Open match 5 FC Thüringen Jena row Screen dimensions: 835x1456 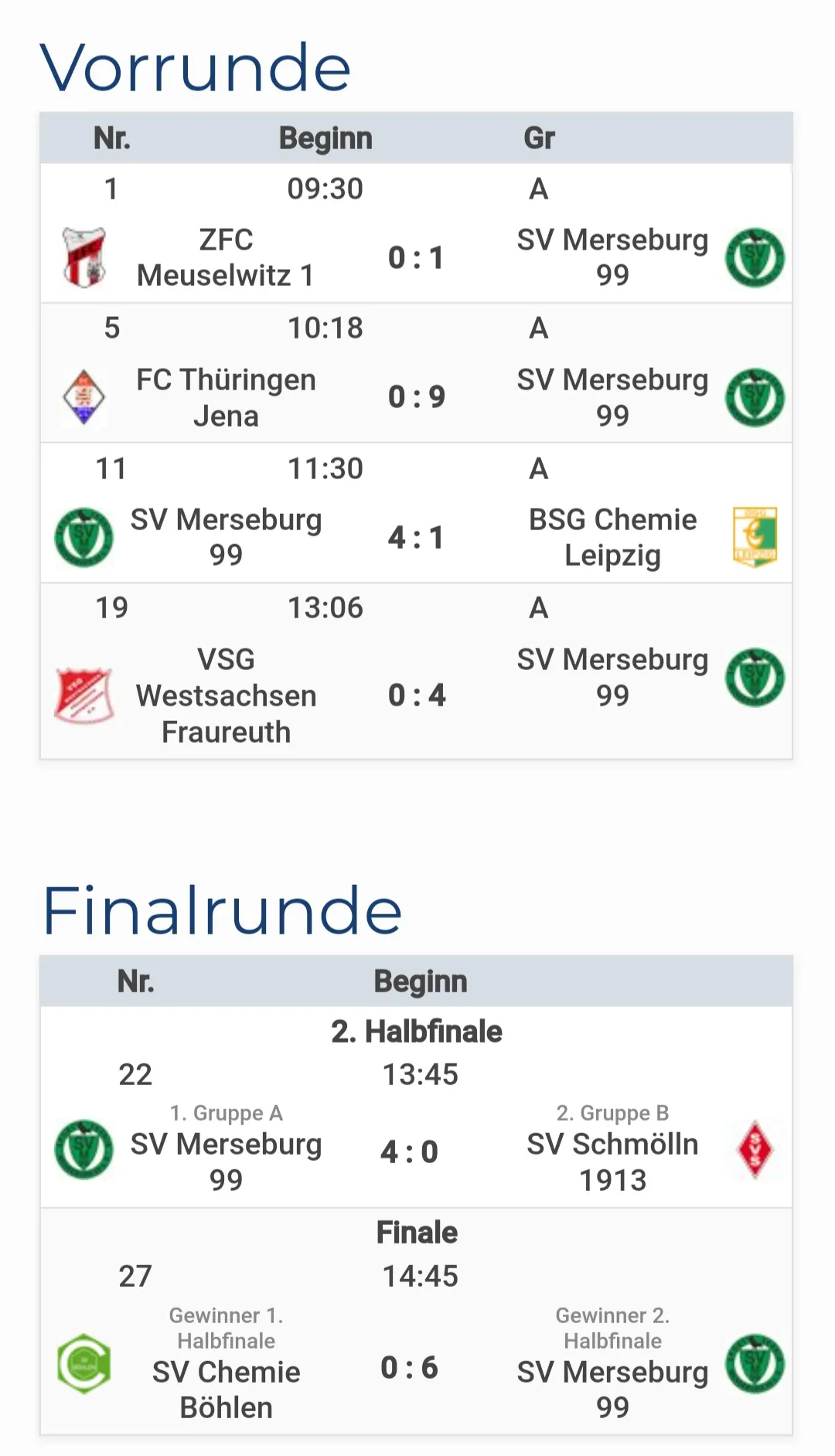coord(416,373)
